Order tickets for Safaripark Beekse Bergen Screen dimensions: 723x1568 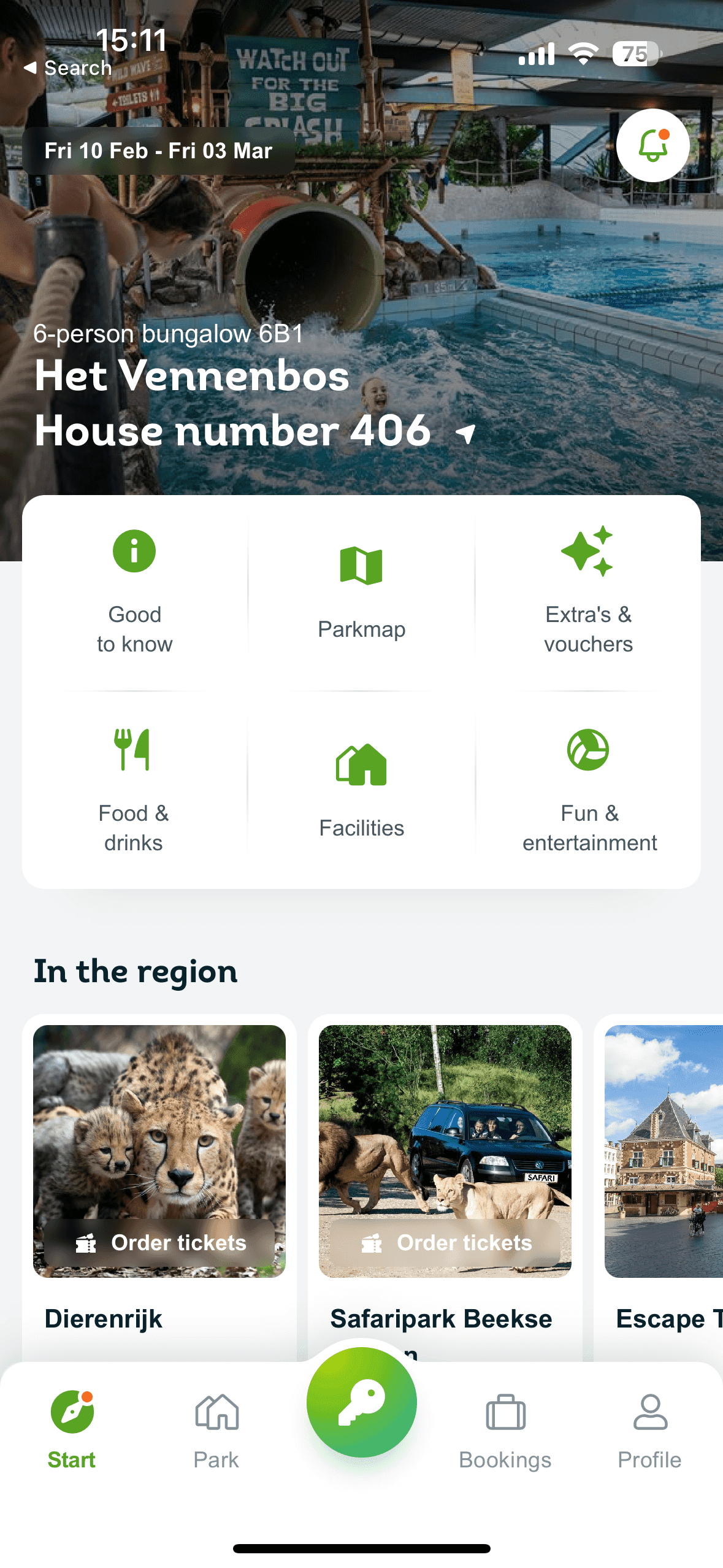[445, 1243]
